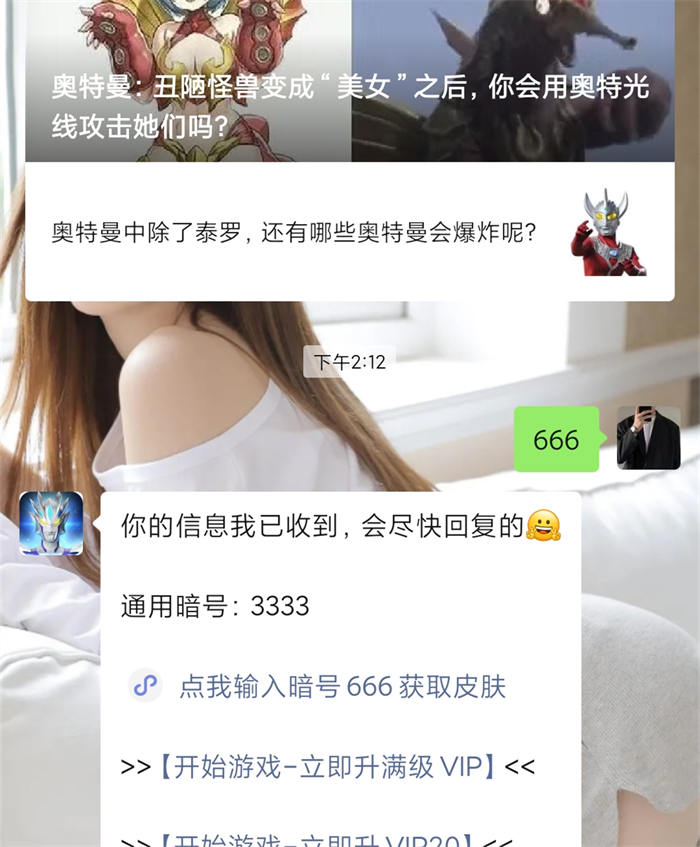The width and height of the screenshot is (700, 847).
Task: Tap the link to enter code 666 for skins
Action: point(342,687)
